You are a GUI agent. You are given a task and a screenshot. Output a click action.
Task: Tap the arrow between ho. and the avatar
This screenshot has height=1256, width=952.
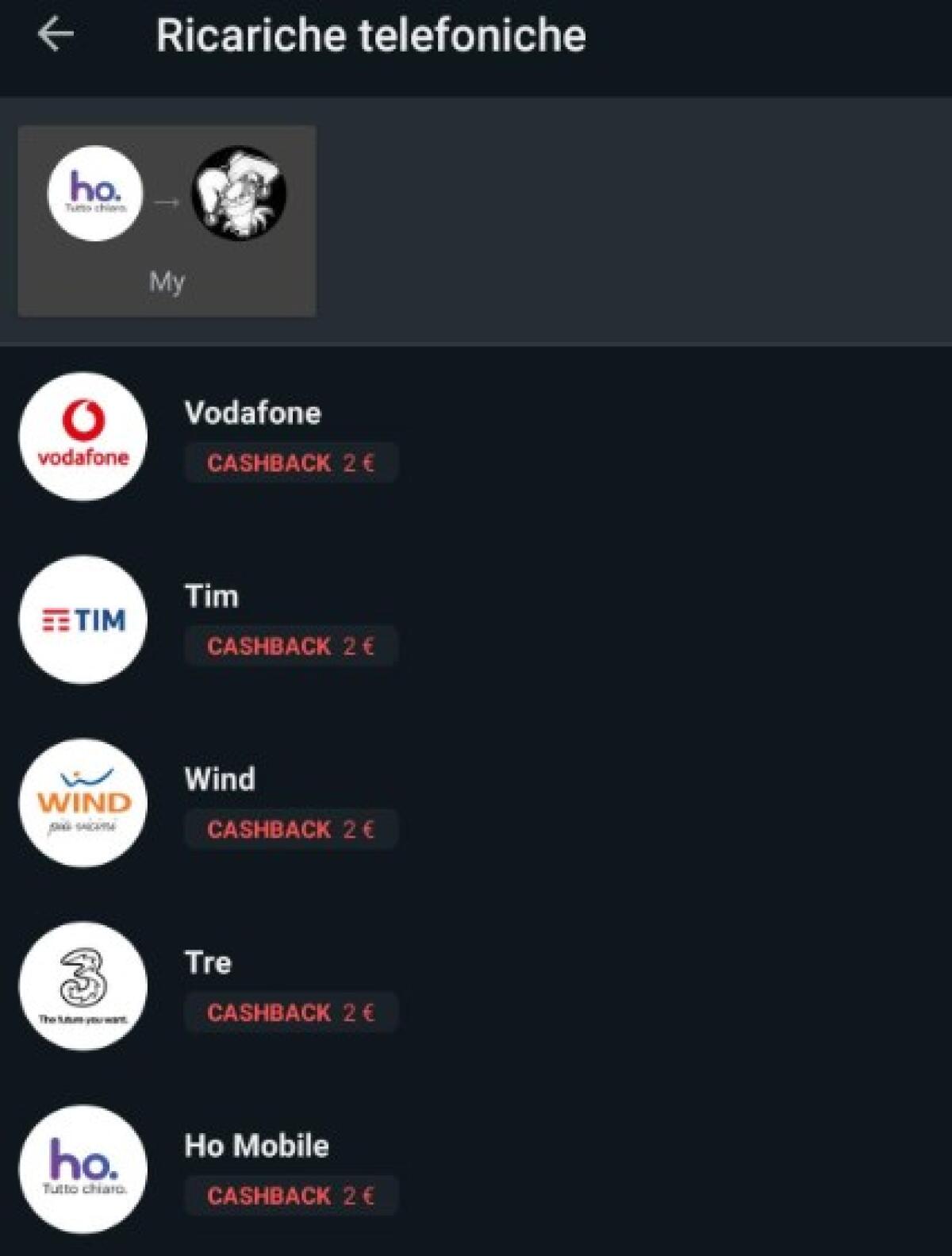click(x=167, y=201)
